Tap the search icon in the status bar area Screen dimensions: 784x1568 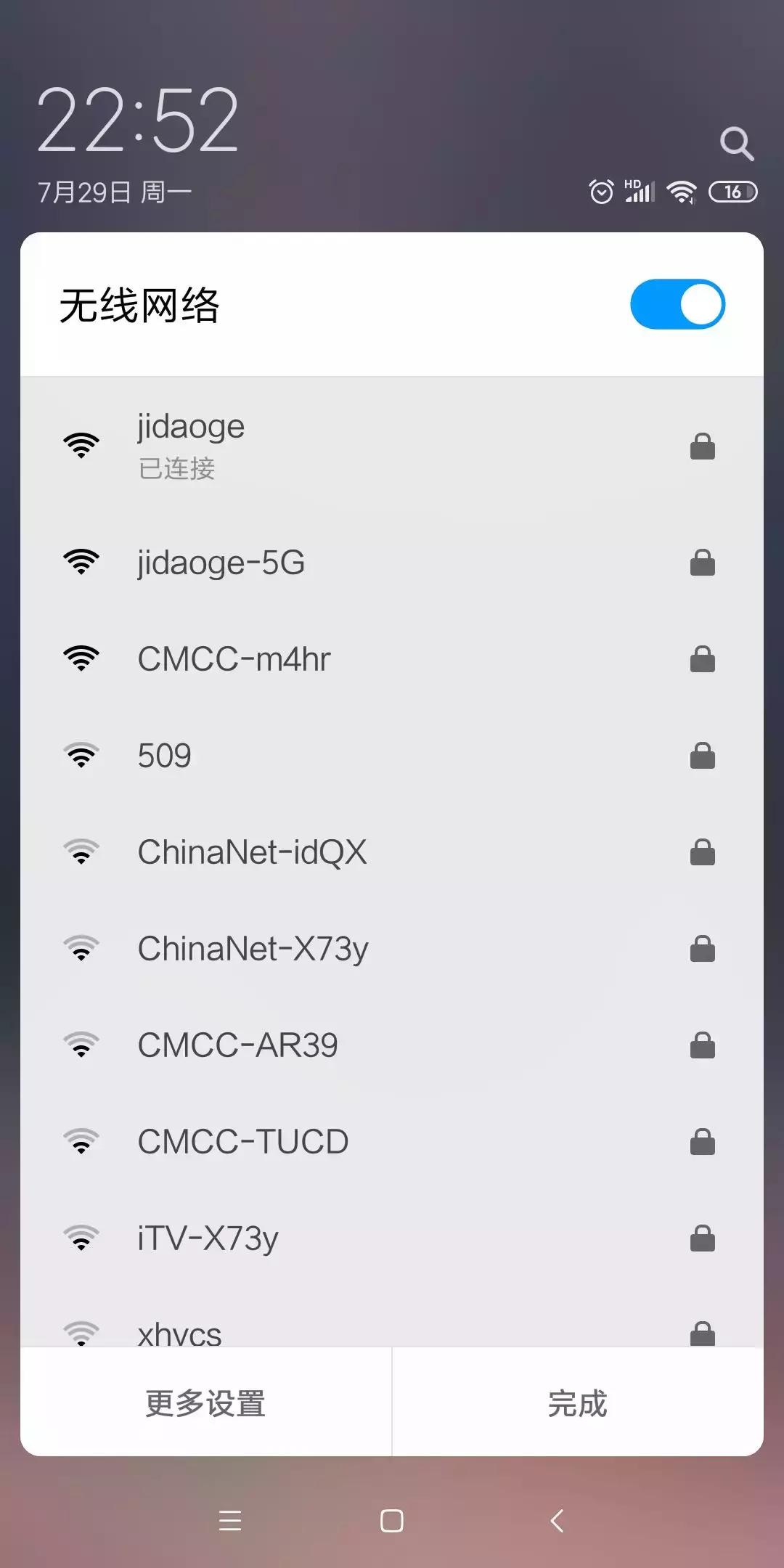click(738, 143)
